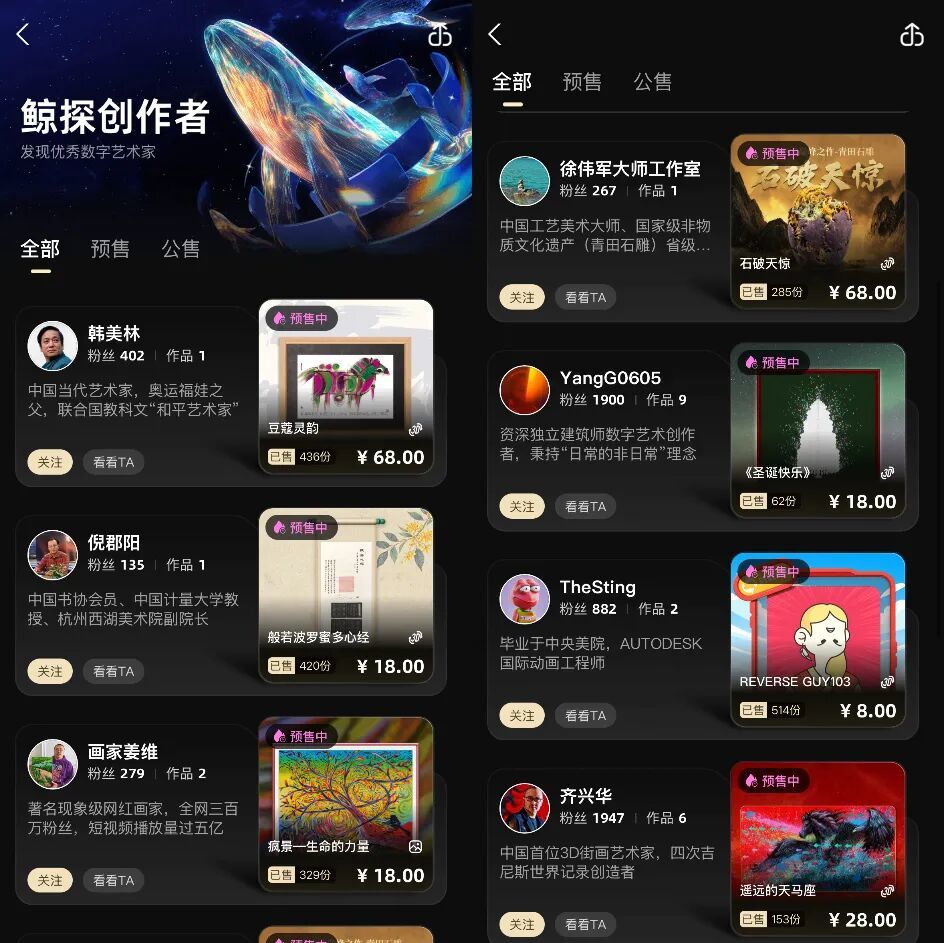The image size is (944, 943).
Task: View the 《圣诞快乐》 artwork
Action: tap(818, 430)
